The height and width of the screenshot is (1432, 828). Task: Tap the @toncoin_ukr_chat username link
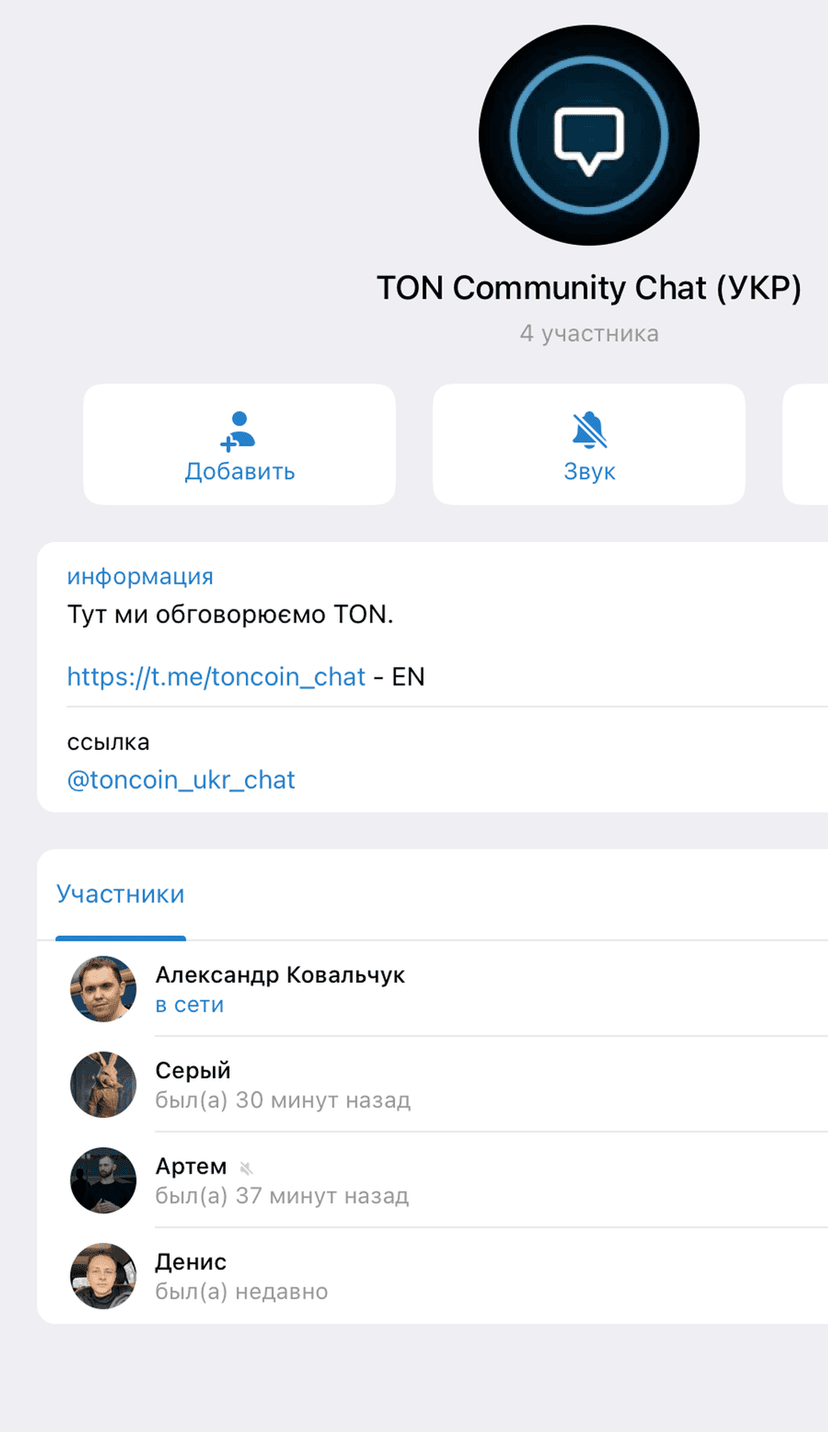(181, 780)
